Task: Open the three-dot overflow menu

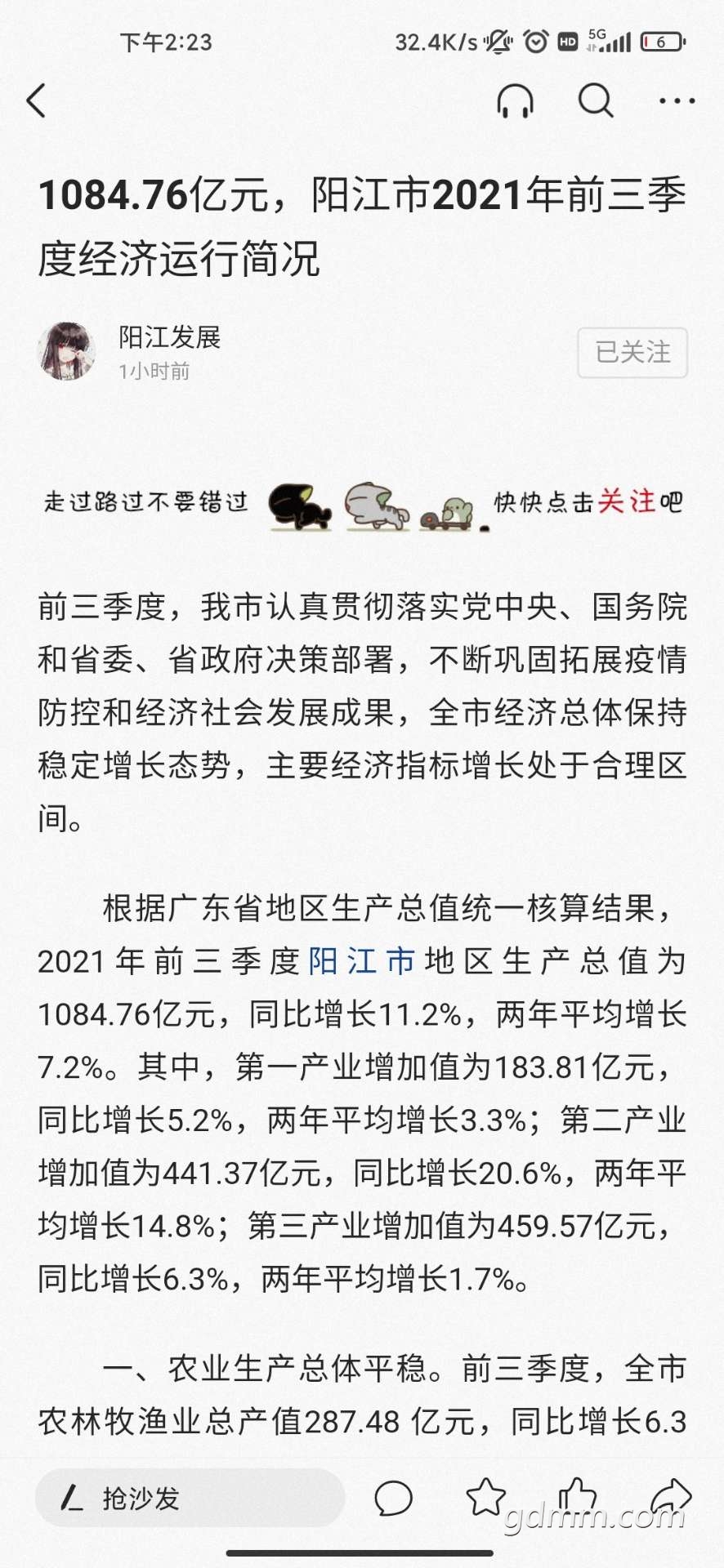Action: (677, 101)
